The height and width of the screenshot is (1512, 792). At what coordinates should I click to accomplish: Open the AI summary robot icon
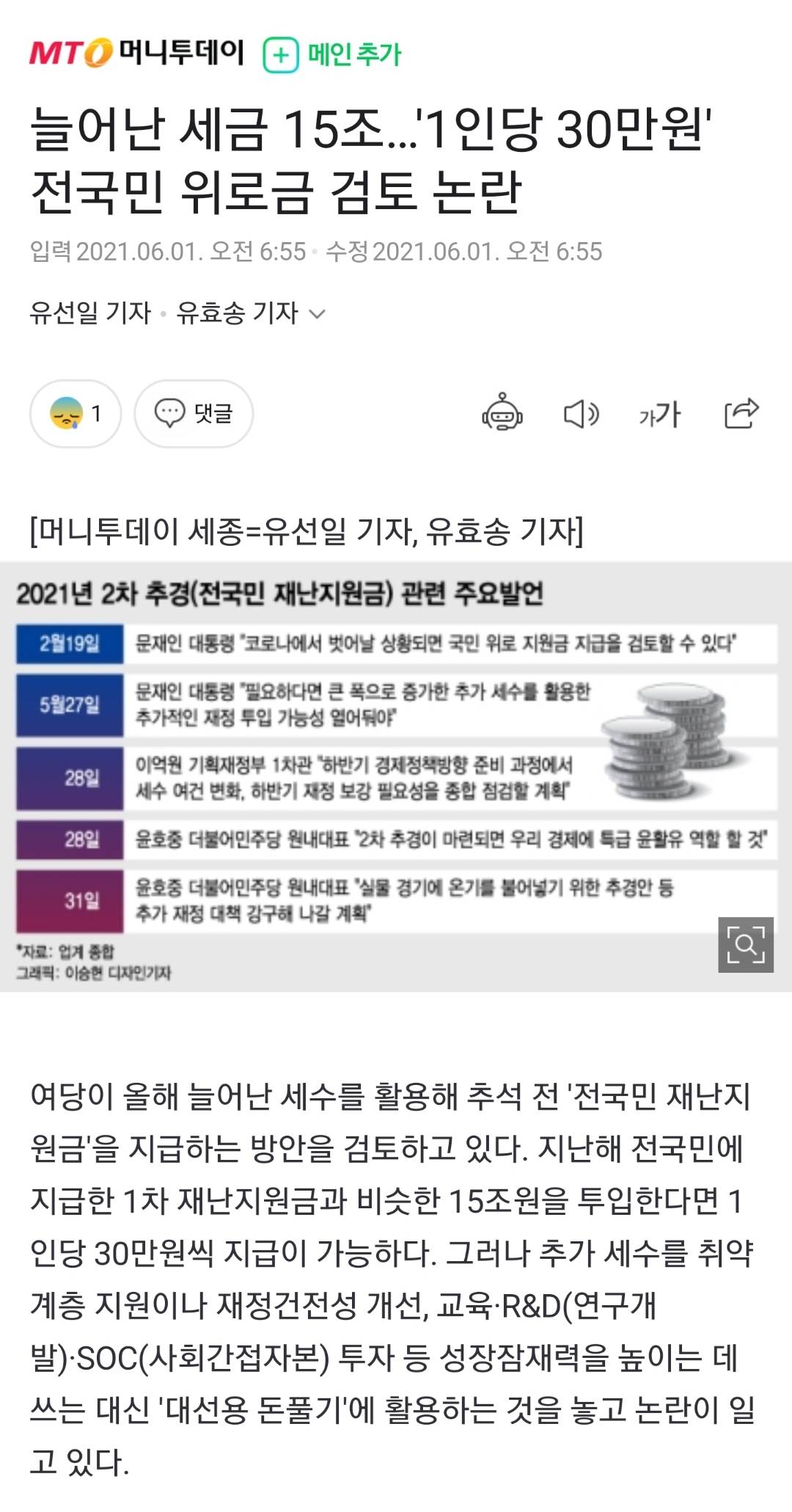(502, 413)
